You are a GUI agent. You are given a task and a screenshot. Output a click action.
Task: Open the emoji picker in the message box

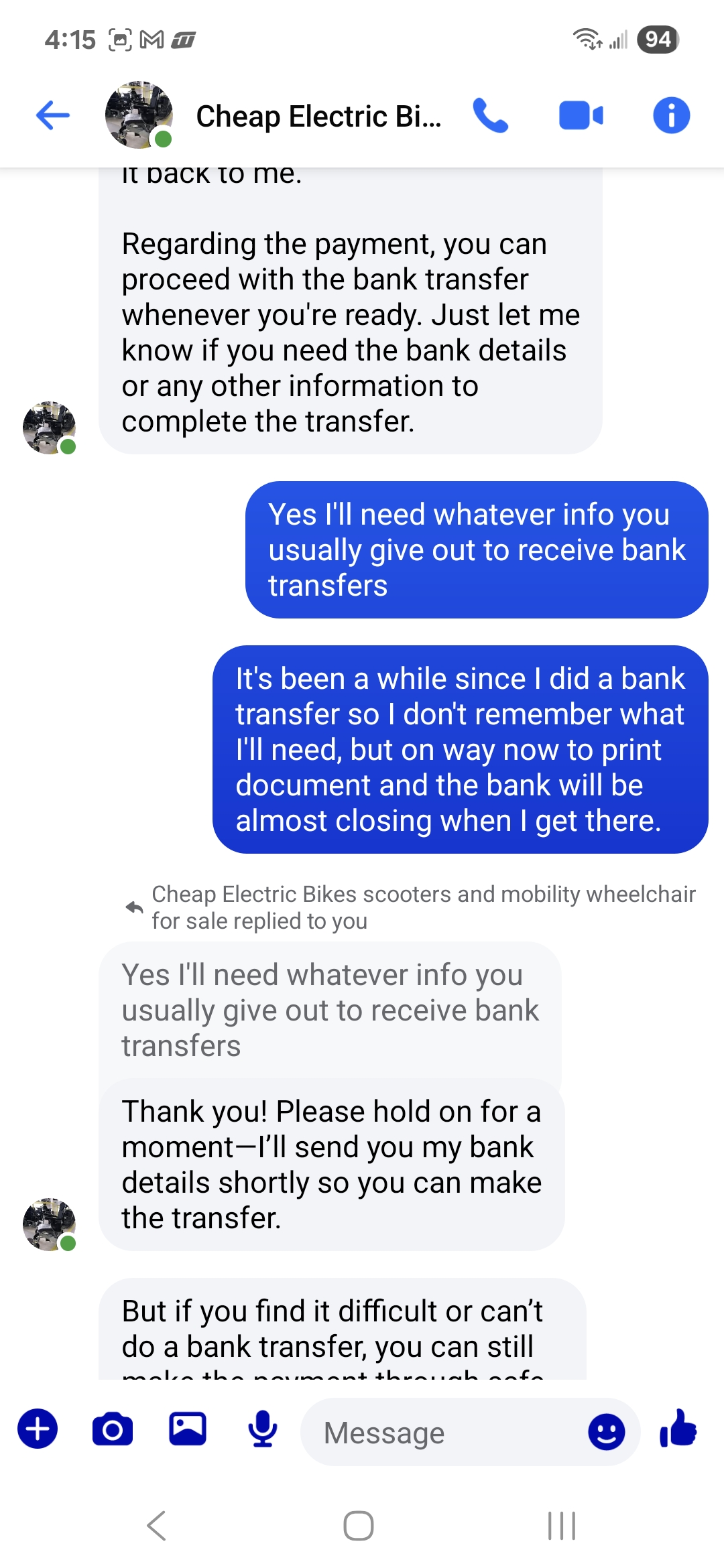[x=606, y=1432]
